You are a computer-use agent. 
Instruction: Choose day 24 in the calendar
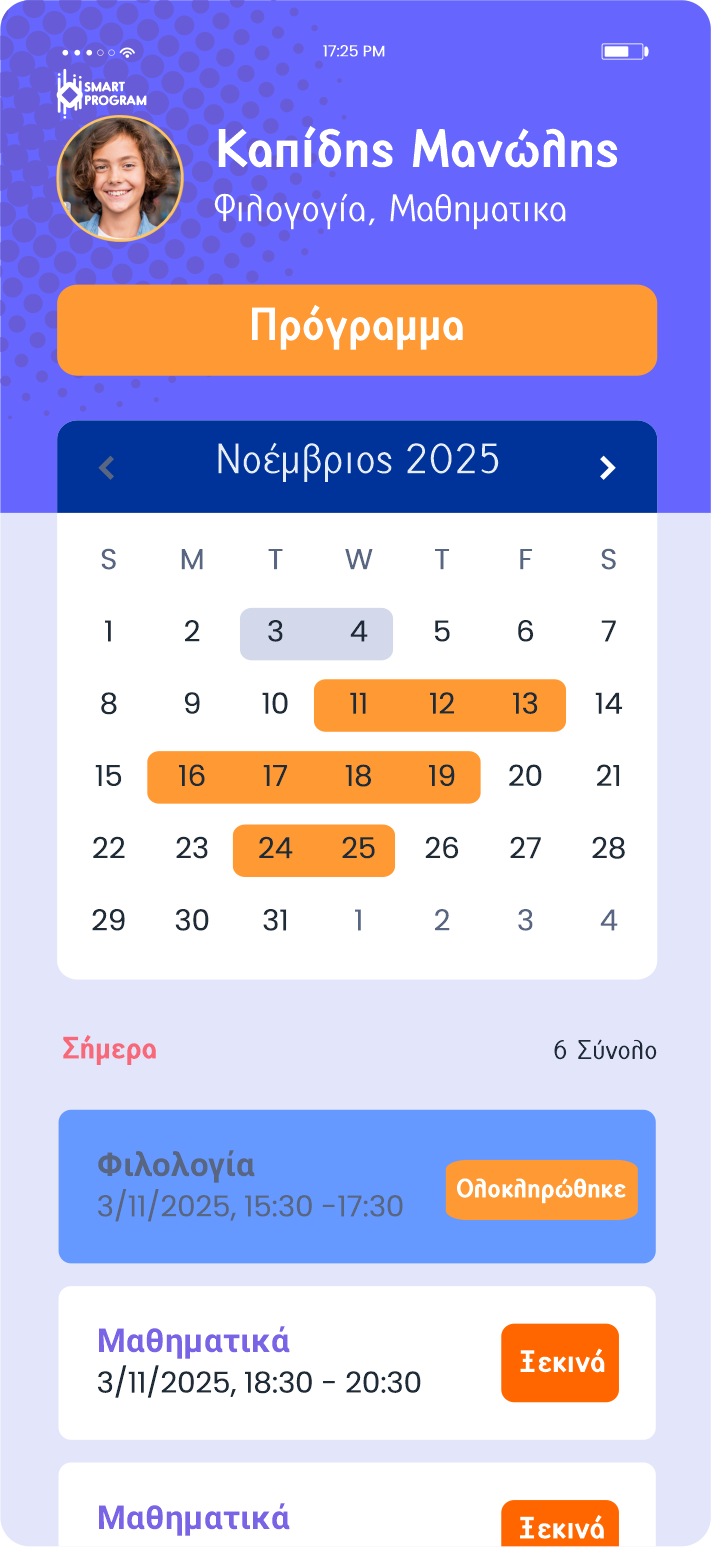click(275, 849)
